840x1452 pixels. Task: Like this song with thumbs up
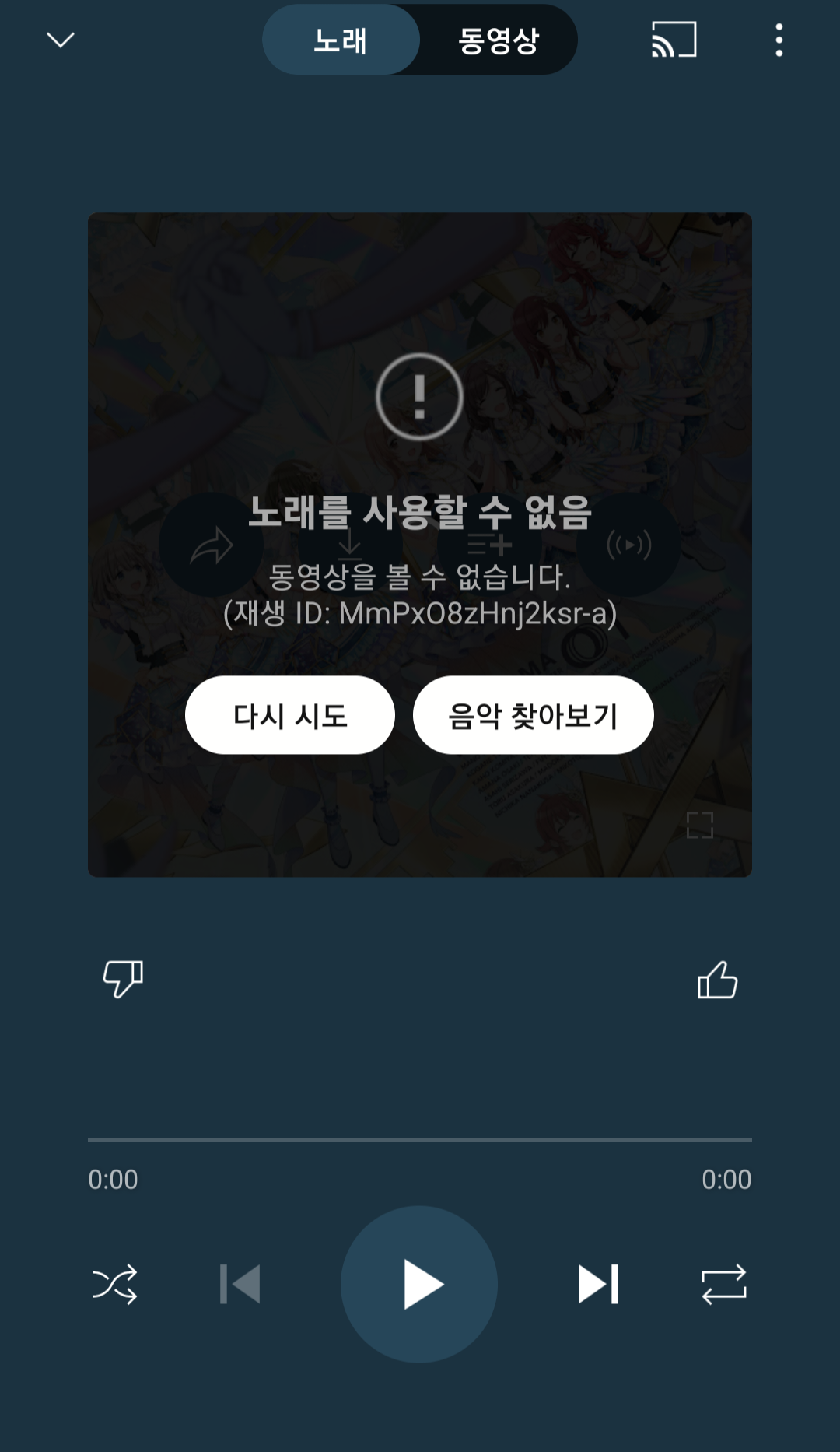pos(717,979)
